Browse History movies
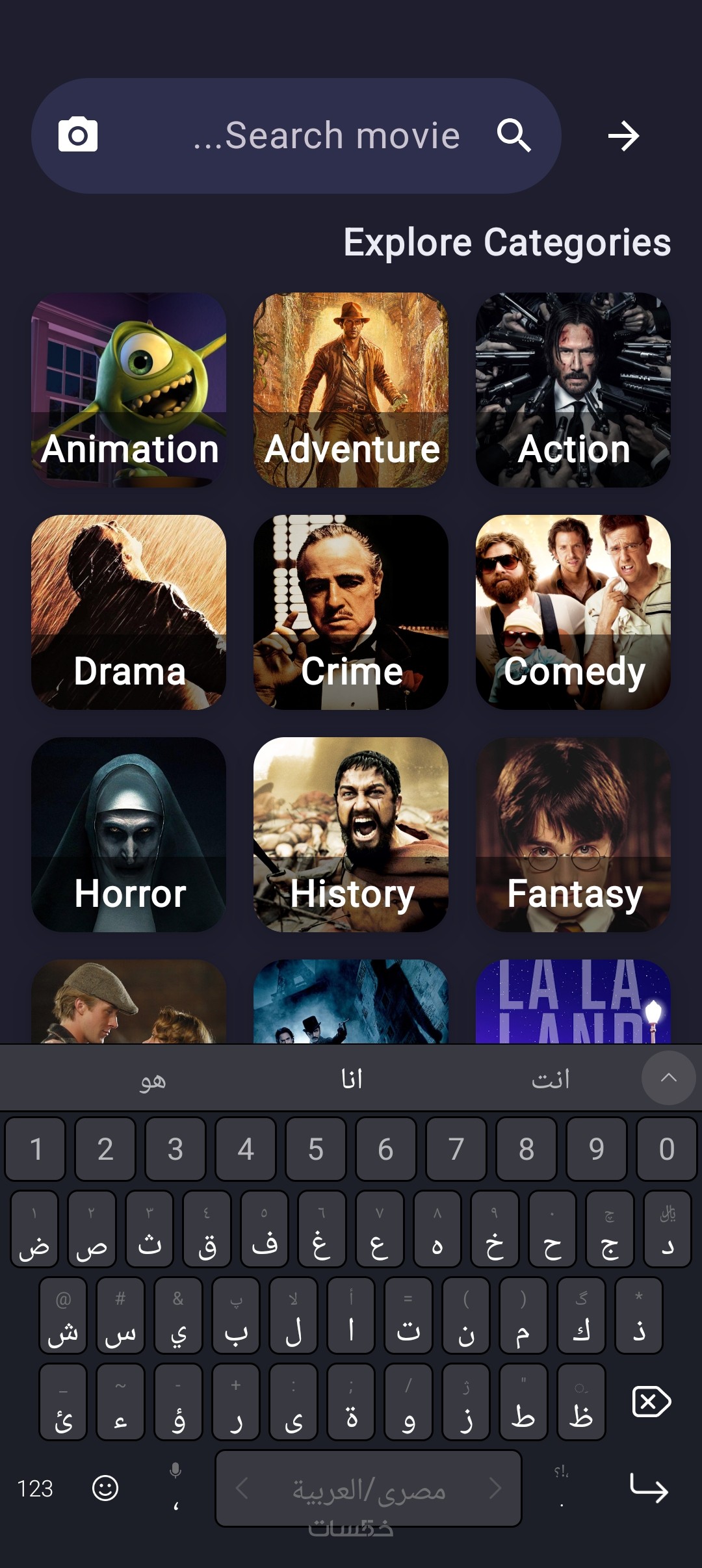Viewport: 702px width, 1568px height. pyautogui.click(x=351, y=835)
